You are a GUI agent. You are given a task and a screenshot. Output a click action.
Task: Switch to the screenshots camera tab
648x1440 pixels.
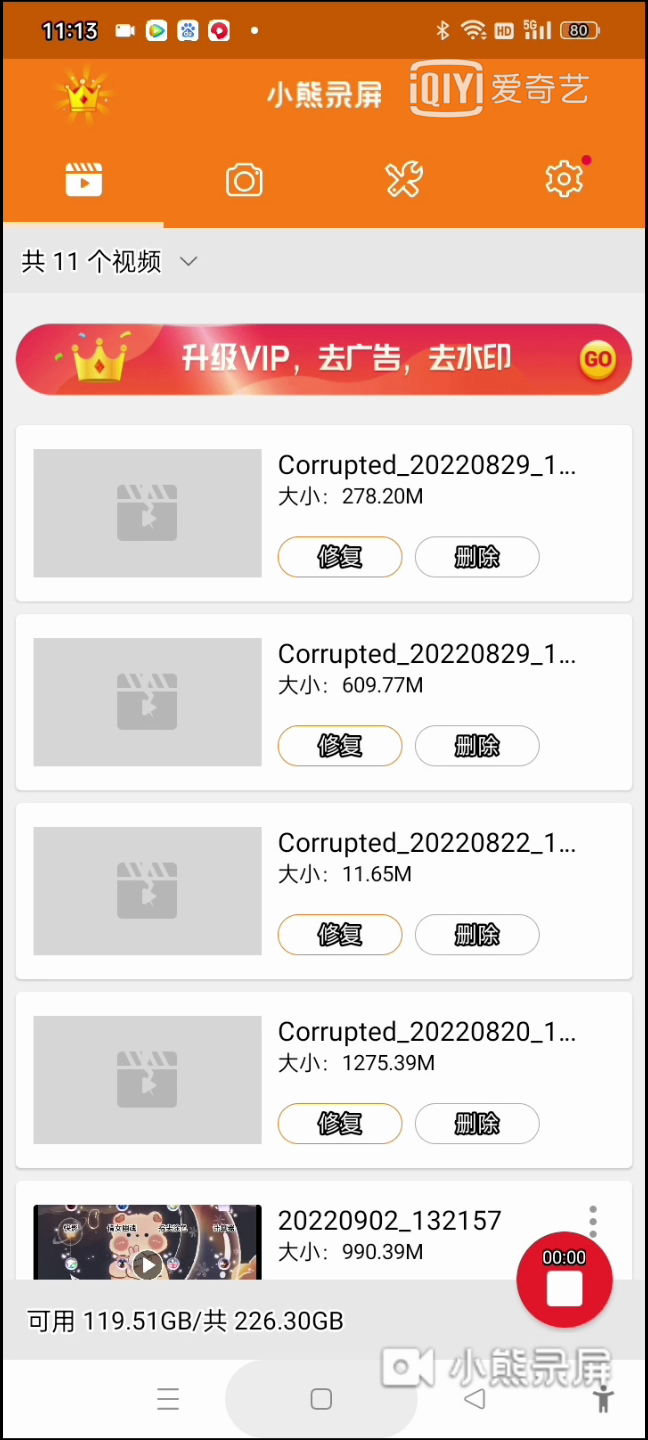point(244,181)
